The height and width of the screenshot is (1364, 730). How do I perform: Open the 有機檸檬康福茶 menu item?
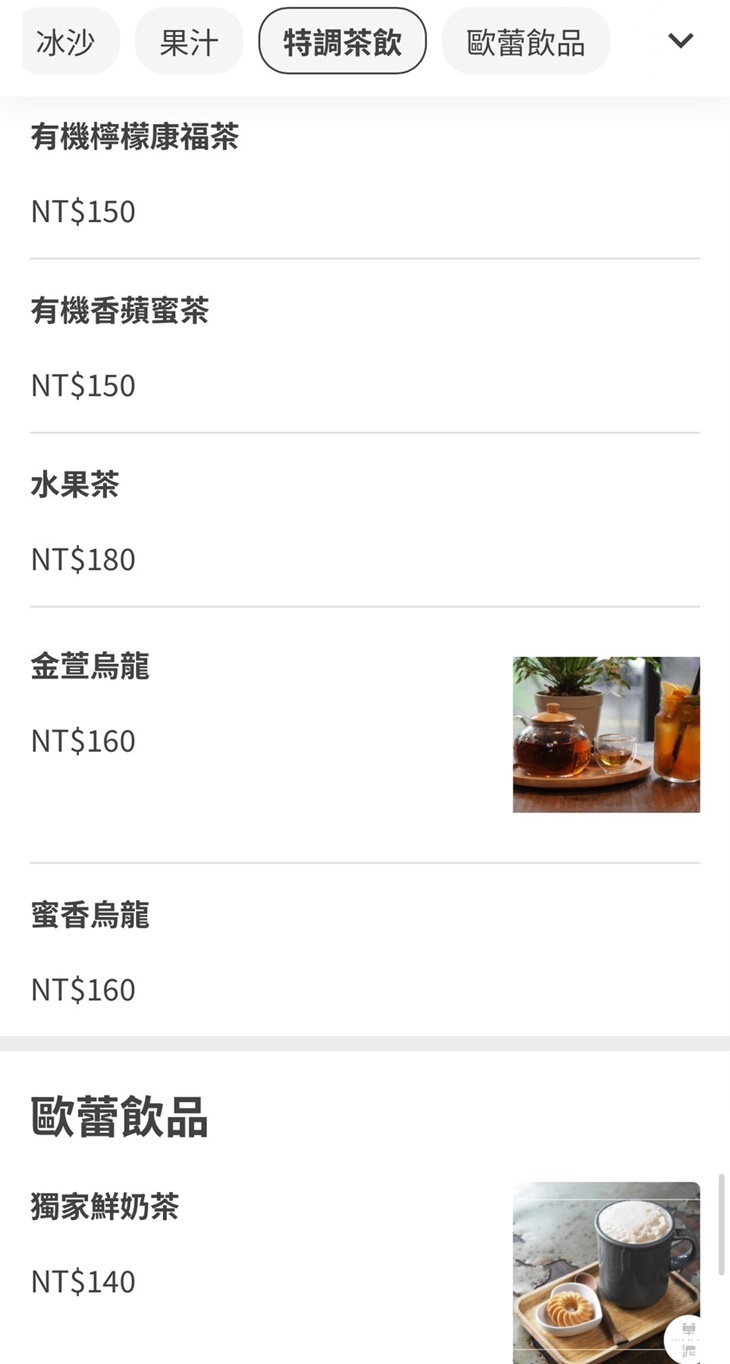[x=133, y=137]
